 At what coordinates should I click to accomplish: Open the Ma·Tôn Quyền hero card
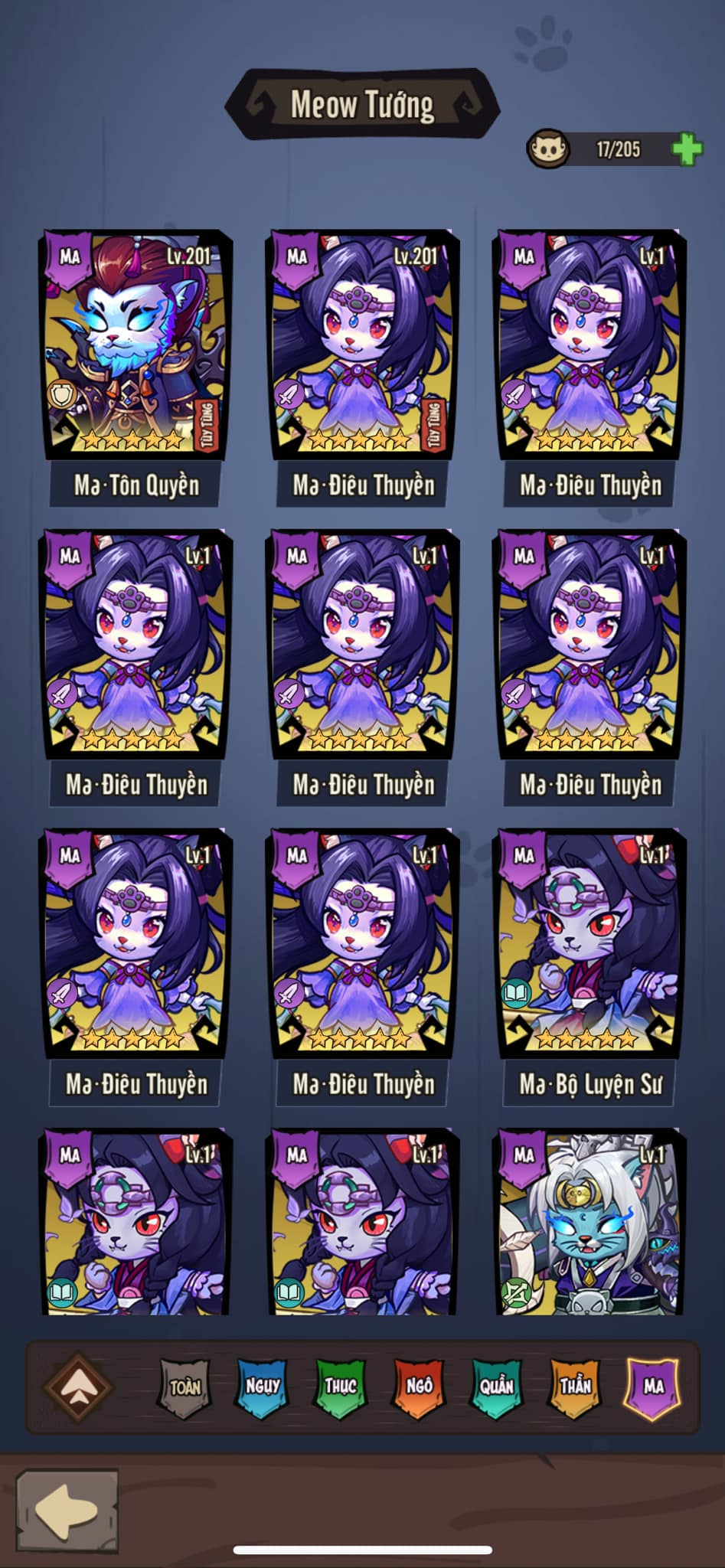(136, 345)
